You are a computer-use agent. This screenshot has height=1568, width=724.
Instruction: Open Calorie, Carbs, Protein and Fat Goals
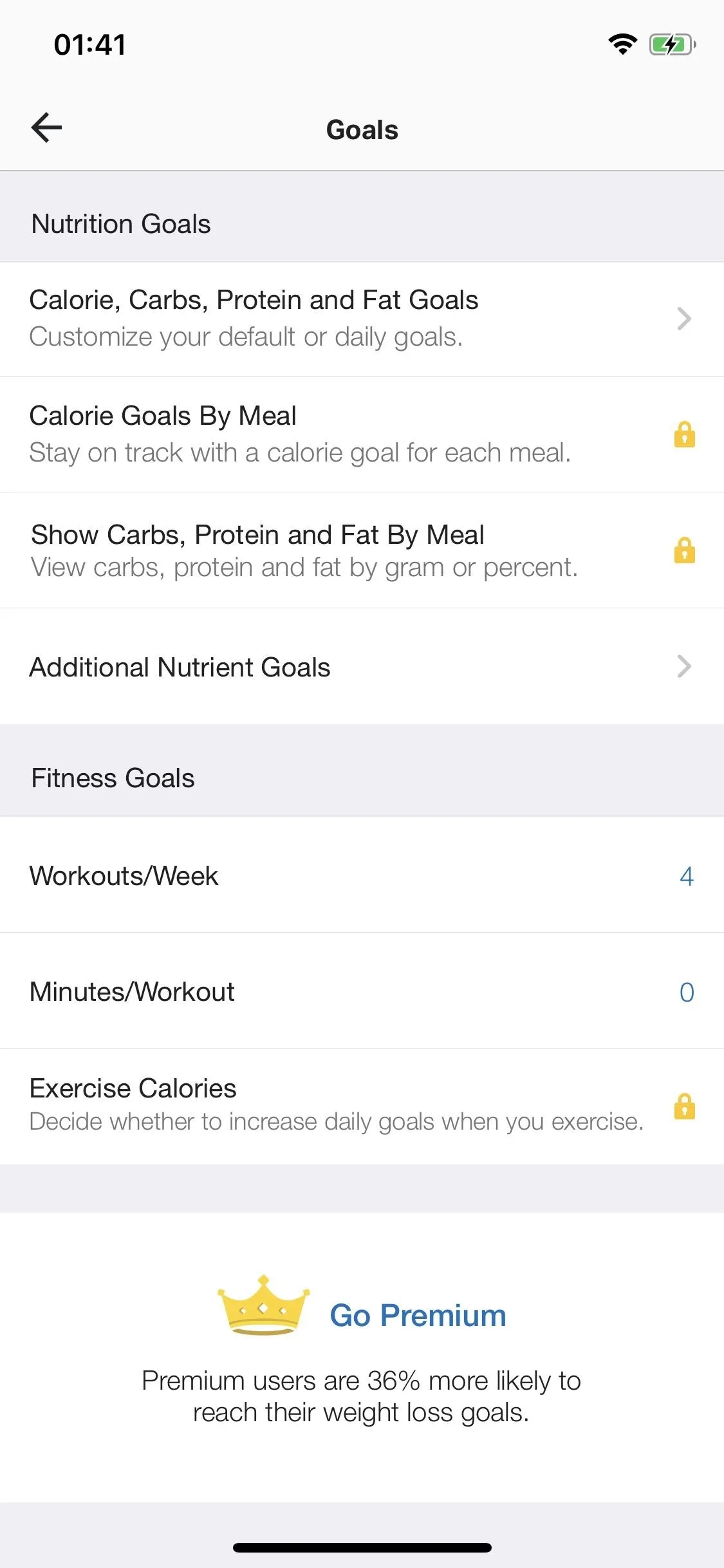tap(362, 319)
